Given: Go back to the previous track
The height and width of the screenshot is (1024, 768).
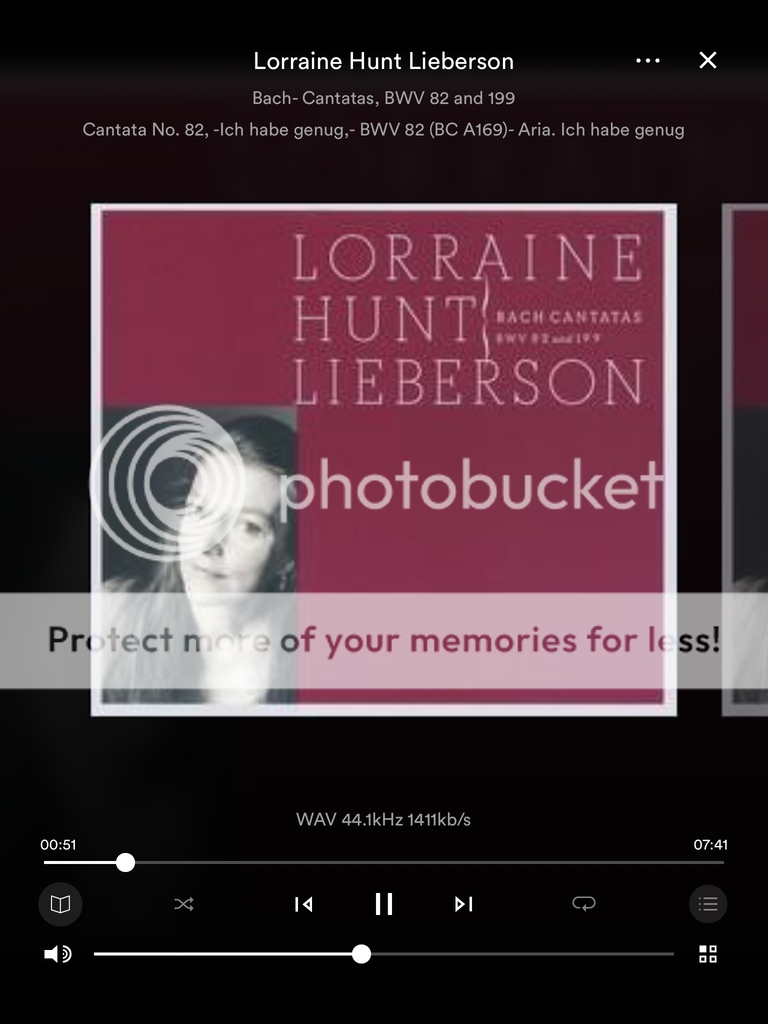Looking at the screenshot, I should coord(304,904).
